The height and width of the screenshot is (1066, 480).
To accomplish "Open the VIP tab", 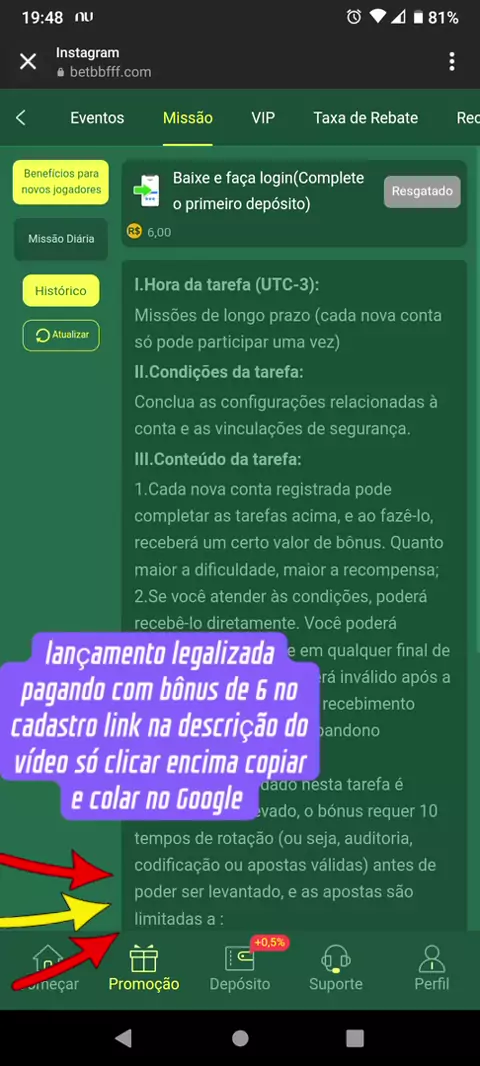I will pos(263,118).
